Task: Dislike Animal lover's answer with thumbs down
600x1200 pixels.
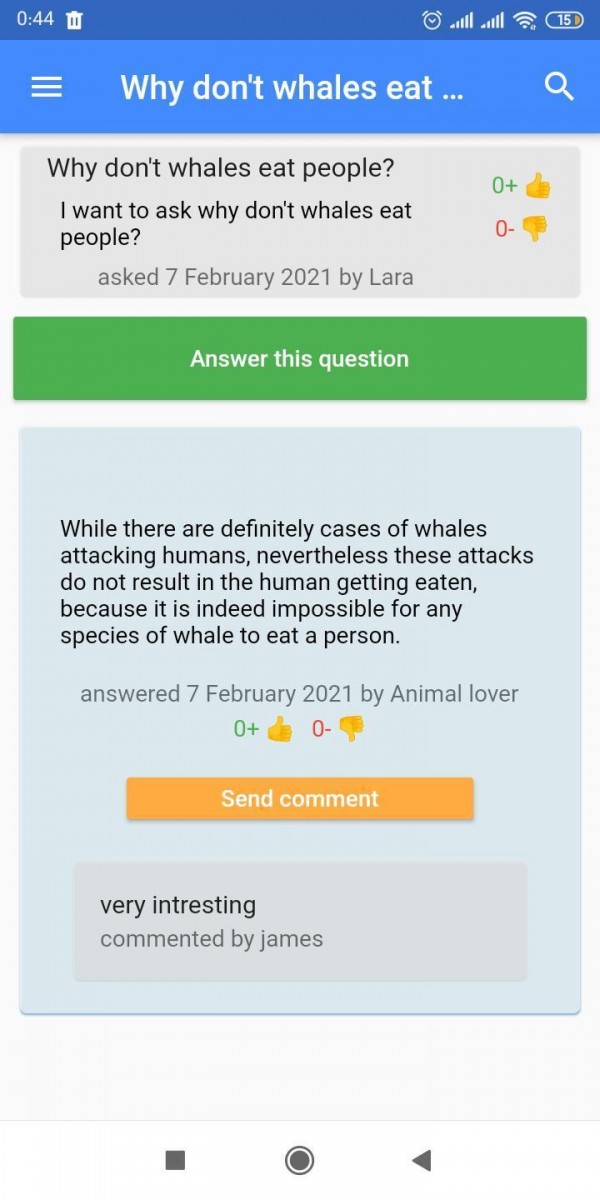Action: coord(351,729)
